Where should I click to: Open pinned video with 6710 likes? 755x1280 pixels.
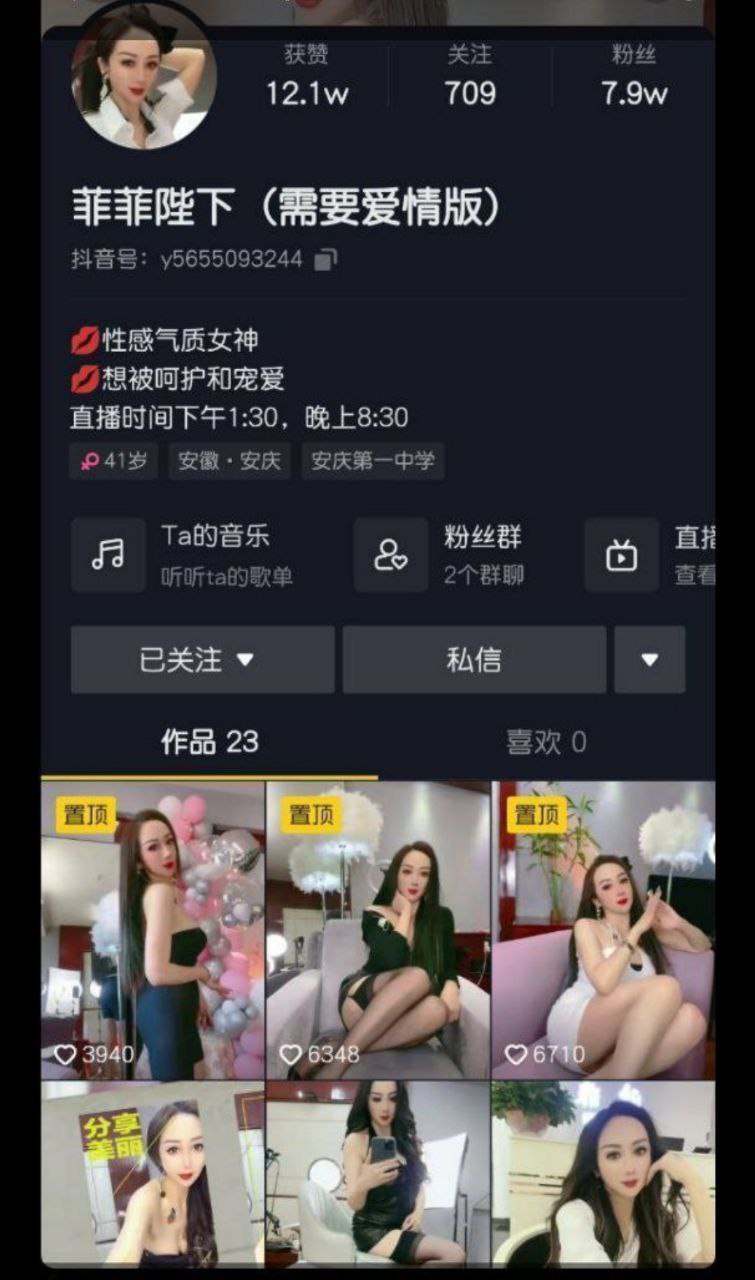(603, 930)
